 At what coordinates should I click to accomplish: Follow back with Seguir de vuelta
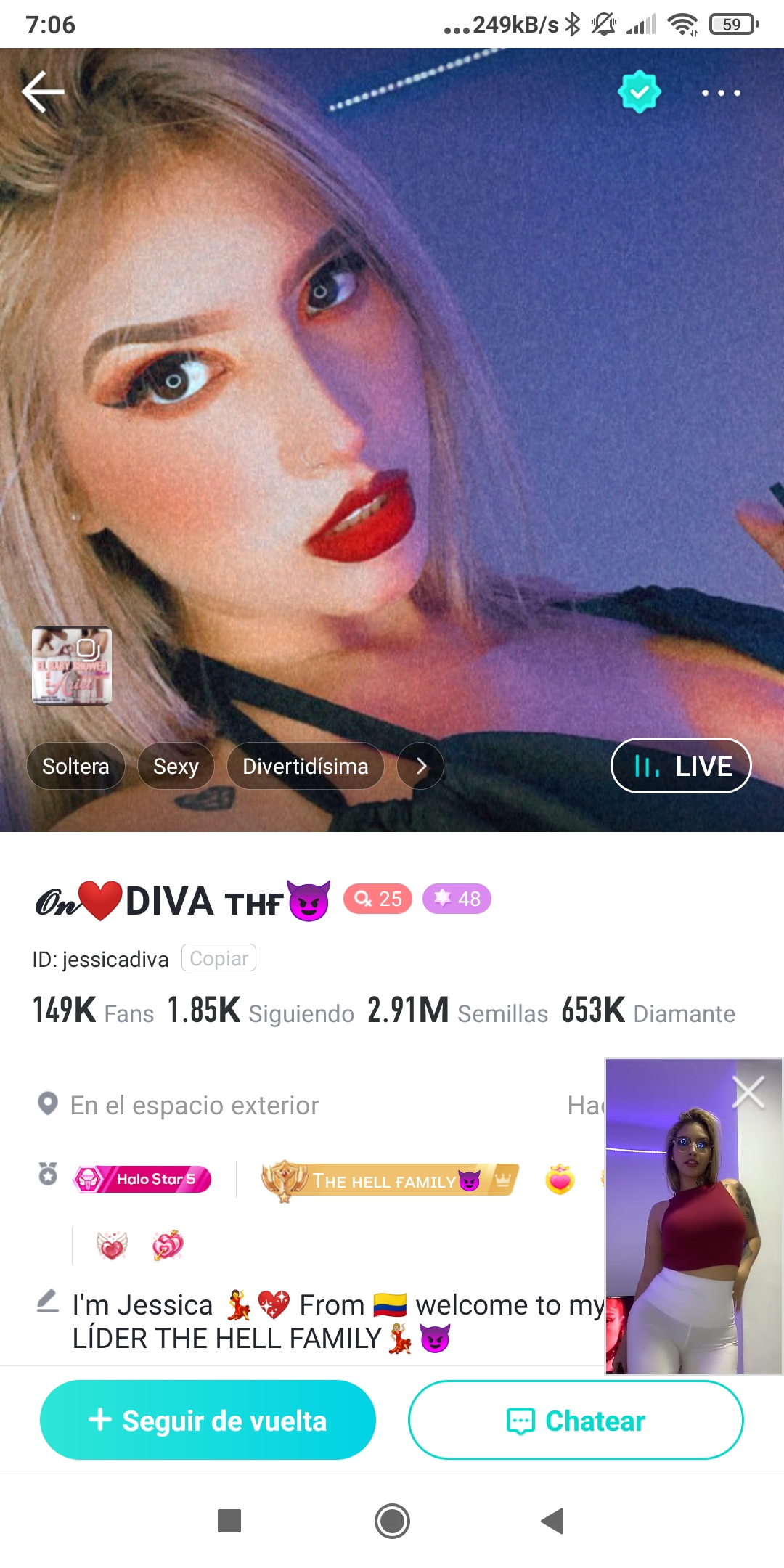[208, 1420]
